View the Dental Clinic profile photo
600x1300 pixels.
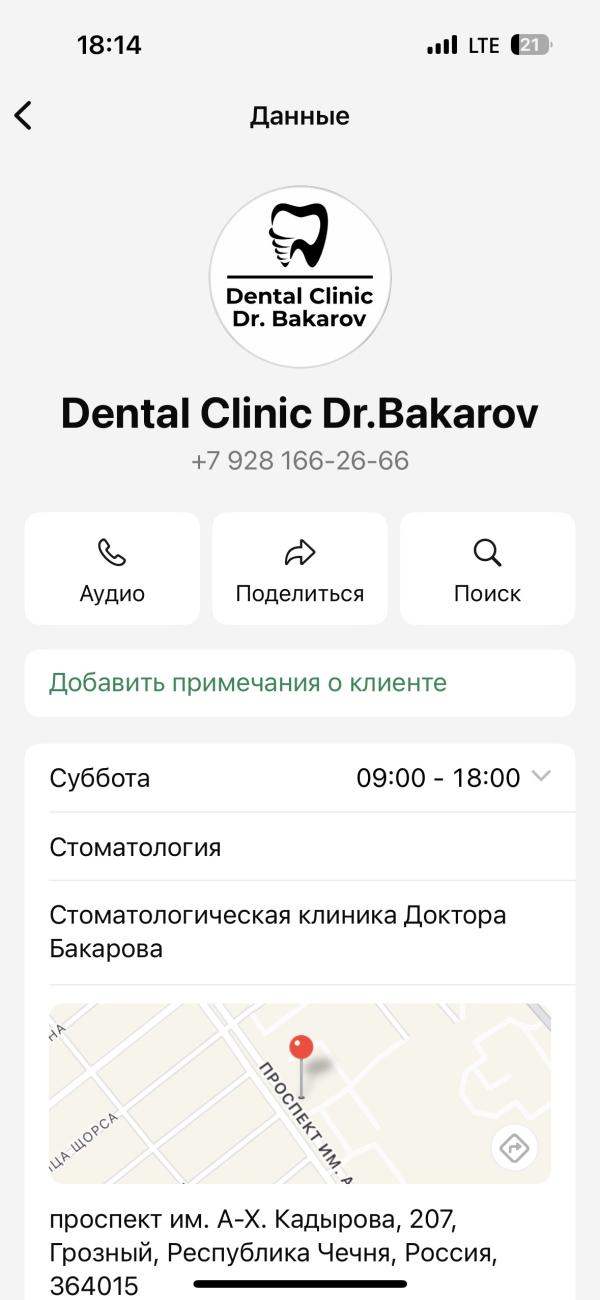click(300, 277)
